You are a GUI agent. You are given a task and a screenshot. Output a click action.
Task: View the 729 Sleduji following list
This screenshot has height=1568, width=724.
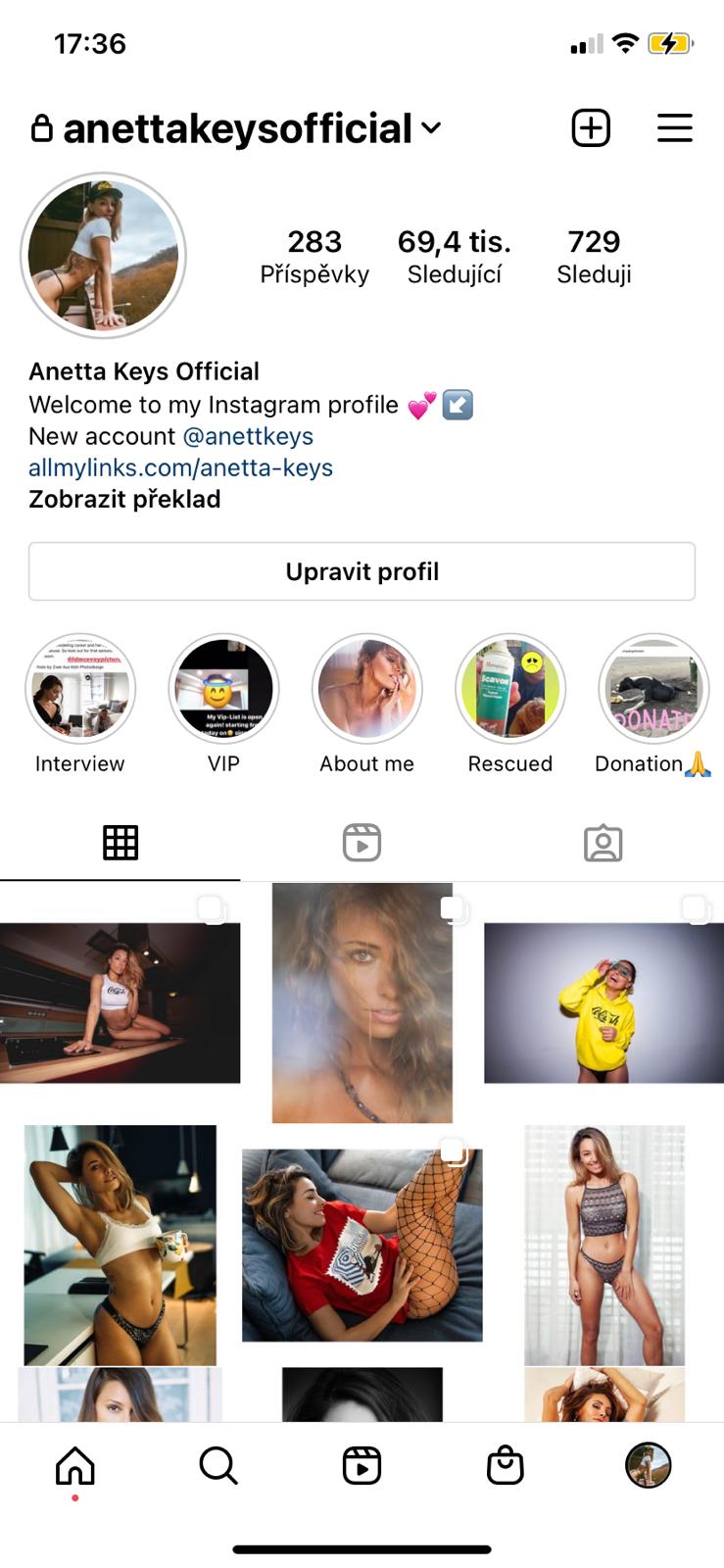coord(594,257)
